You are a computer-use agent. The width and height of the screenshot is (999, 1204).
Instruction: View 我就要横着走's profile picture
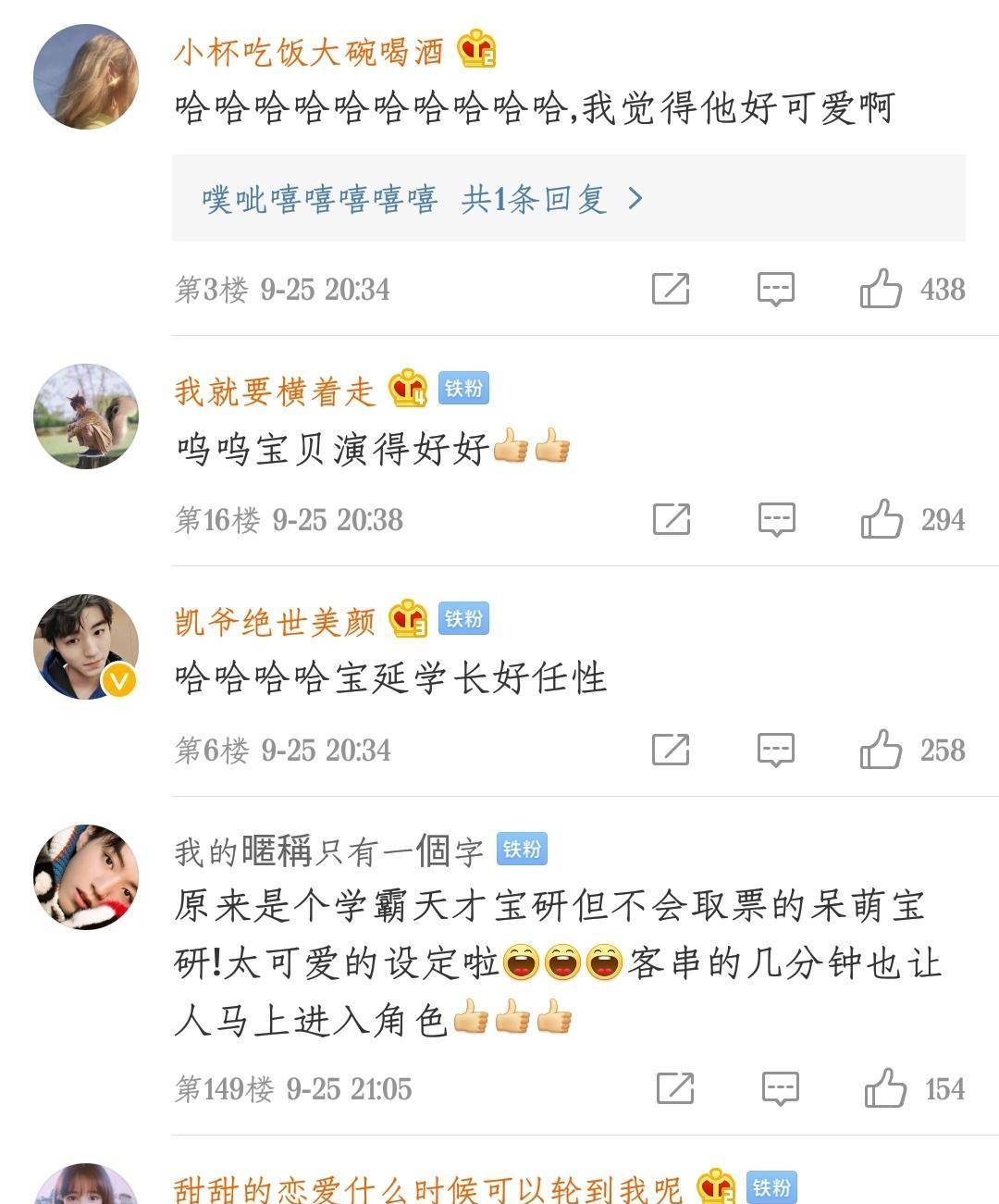point(86,416)
